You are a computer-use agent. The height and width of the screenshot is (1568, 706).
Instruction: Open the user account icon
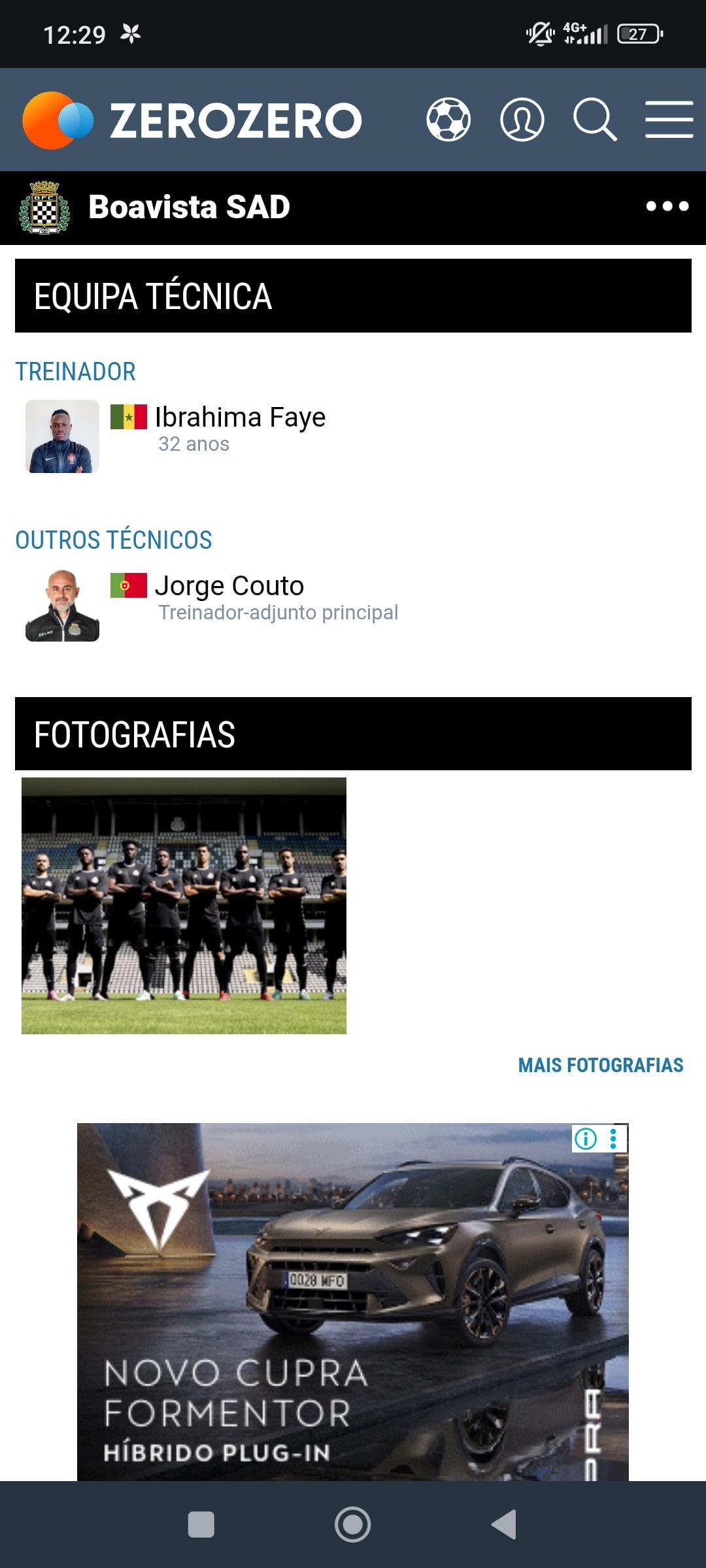click(522, 120)
